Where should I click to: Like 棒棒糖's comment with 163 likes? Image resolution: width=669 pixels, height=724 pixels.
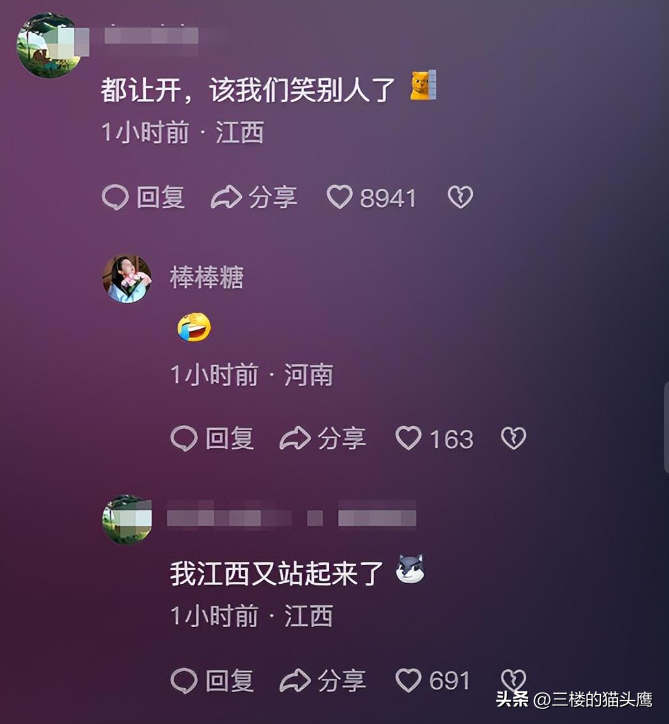click(x=408, y=438)
